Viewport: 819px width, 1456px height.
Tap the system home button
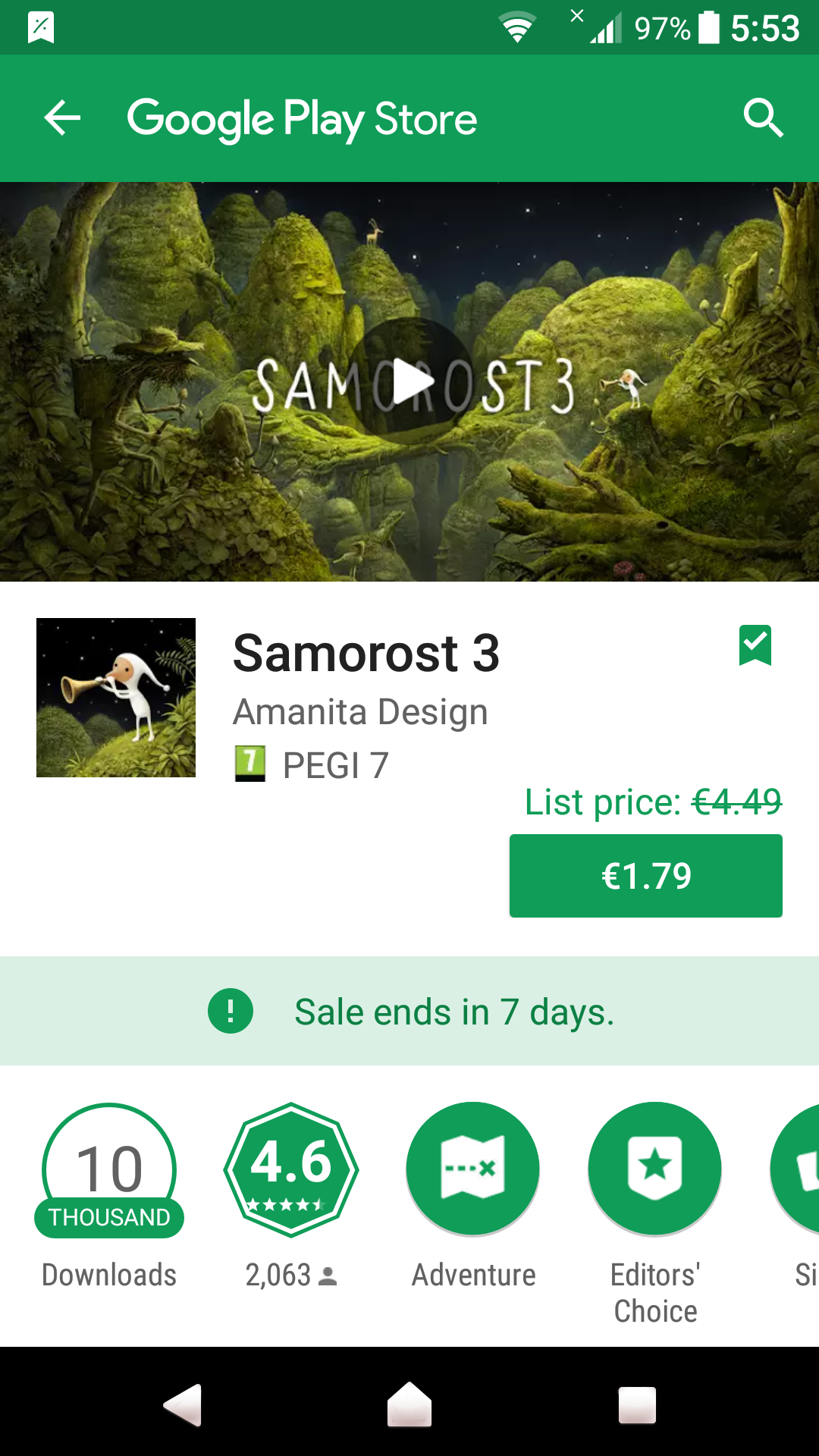coord(409,1404)
